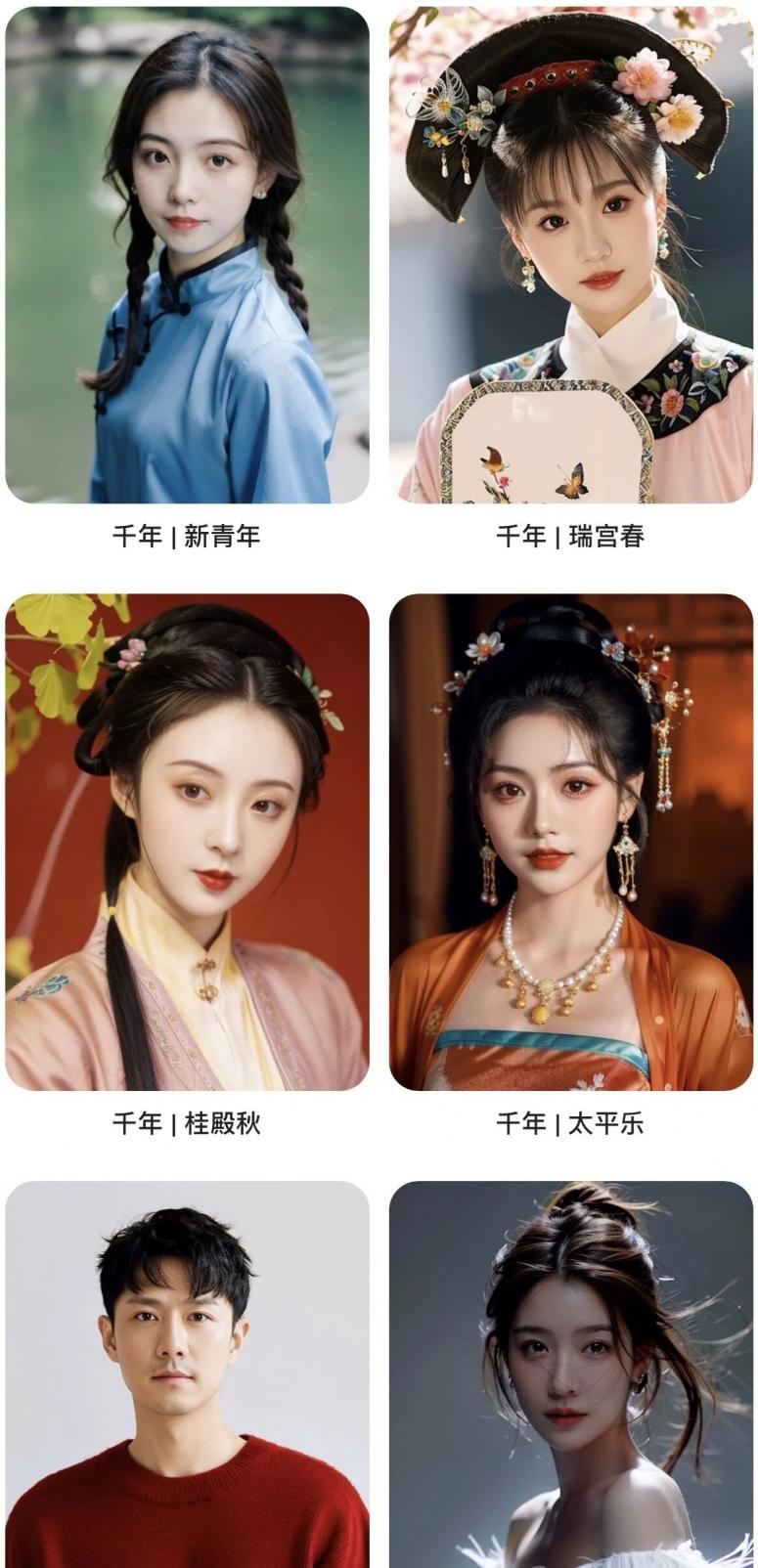
Task: Open the 千年 | 新青年 style template
Action: (187, 256)
